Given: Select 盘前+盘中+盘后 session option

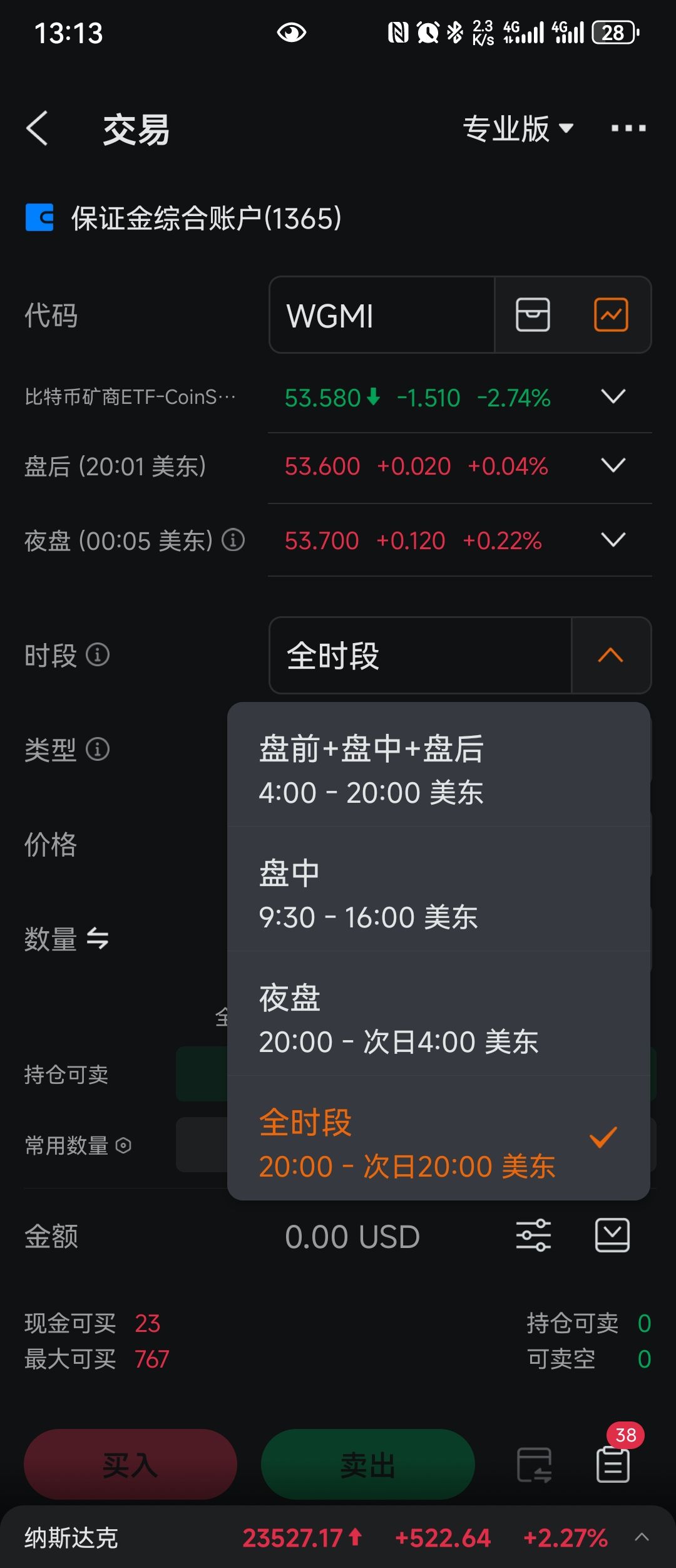Looking at the screenshot, I should pyautogui.click(x=438, y=769).
